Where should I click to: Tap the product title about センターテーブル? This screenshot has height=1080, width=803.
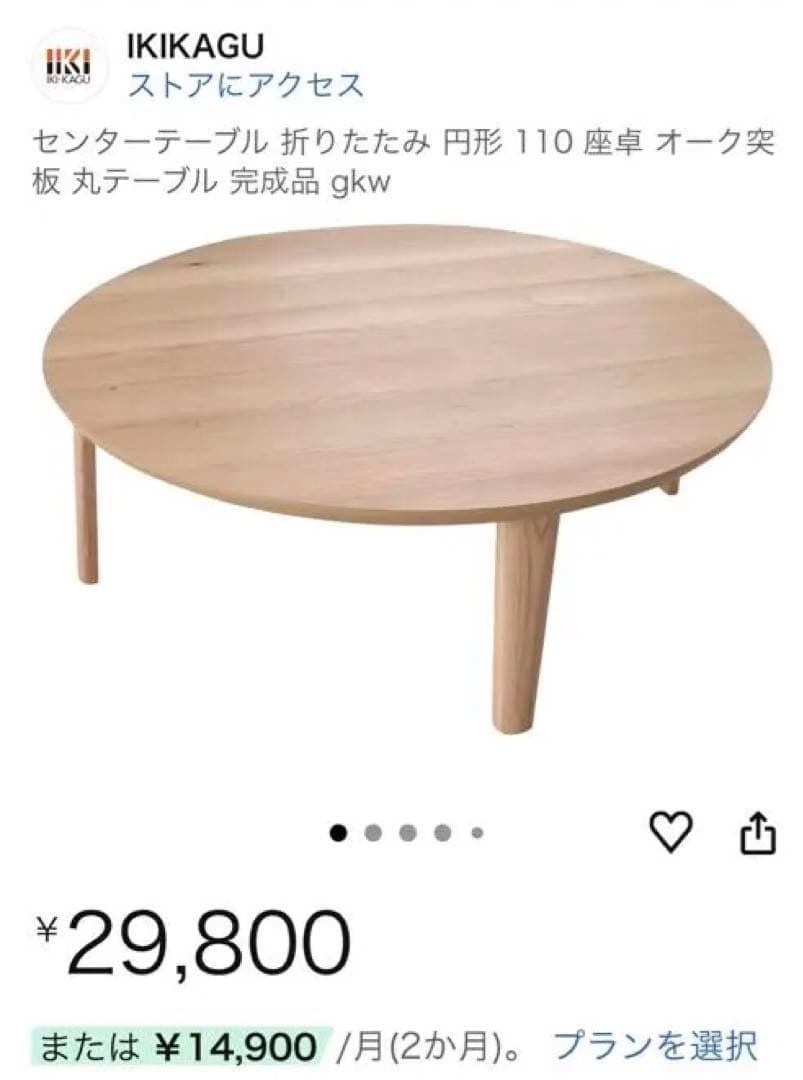tap(400, 160)
